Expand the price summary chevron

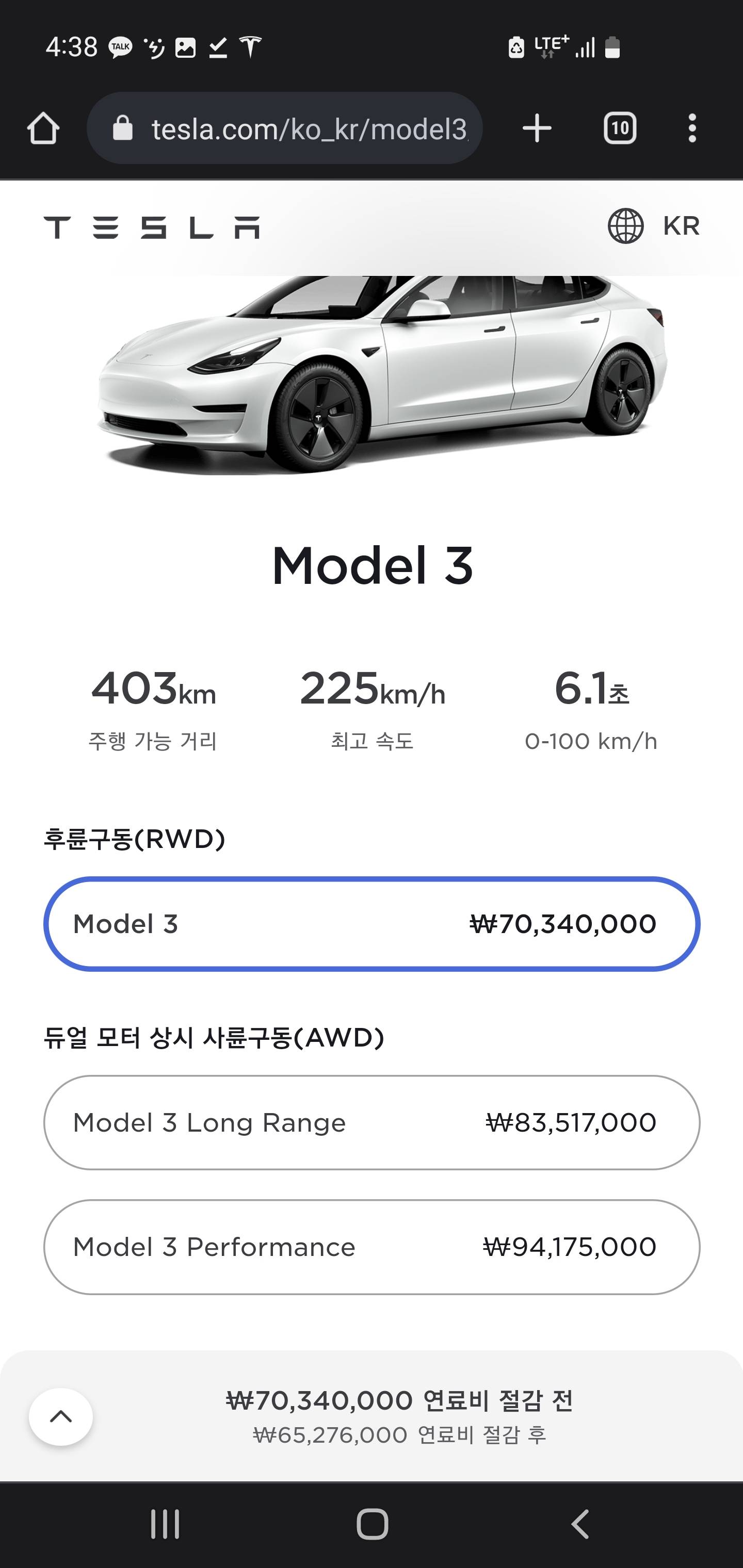(61, 1416)
